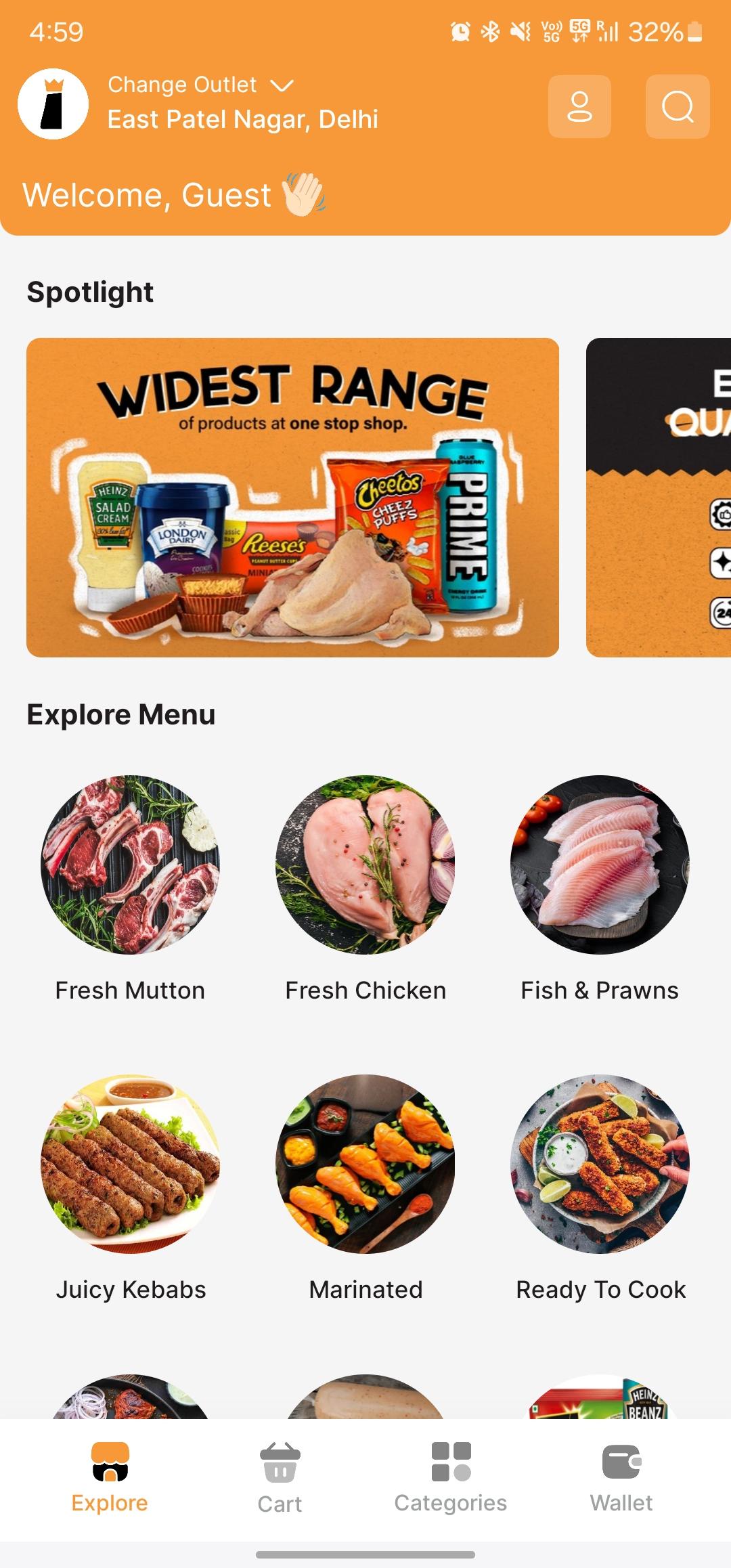Go to the Wallet tab

621,1479
